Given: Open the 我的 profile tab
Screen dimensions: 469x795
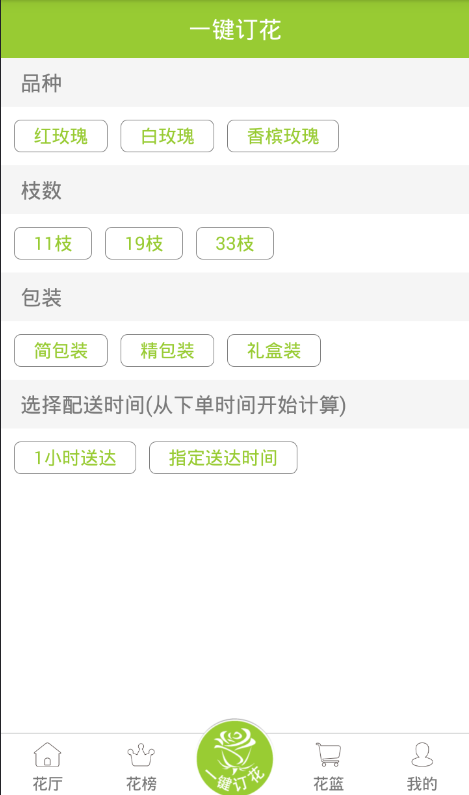Looking at the screenshot, I should click(422, 766).
